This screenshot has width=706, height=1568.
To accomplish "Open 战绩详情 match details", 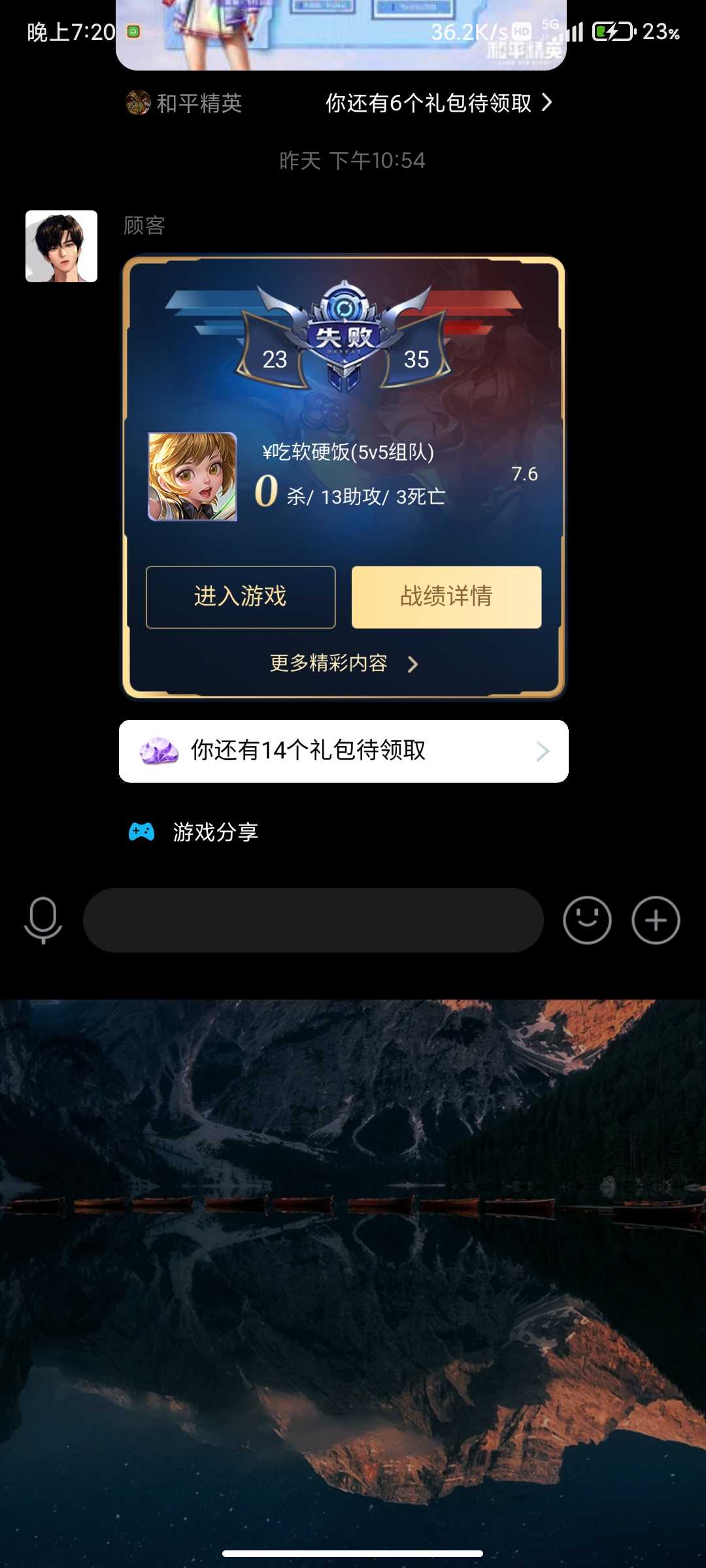I will click(446, 596).
